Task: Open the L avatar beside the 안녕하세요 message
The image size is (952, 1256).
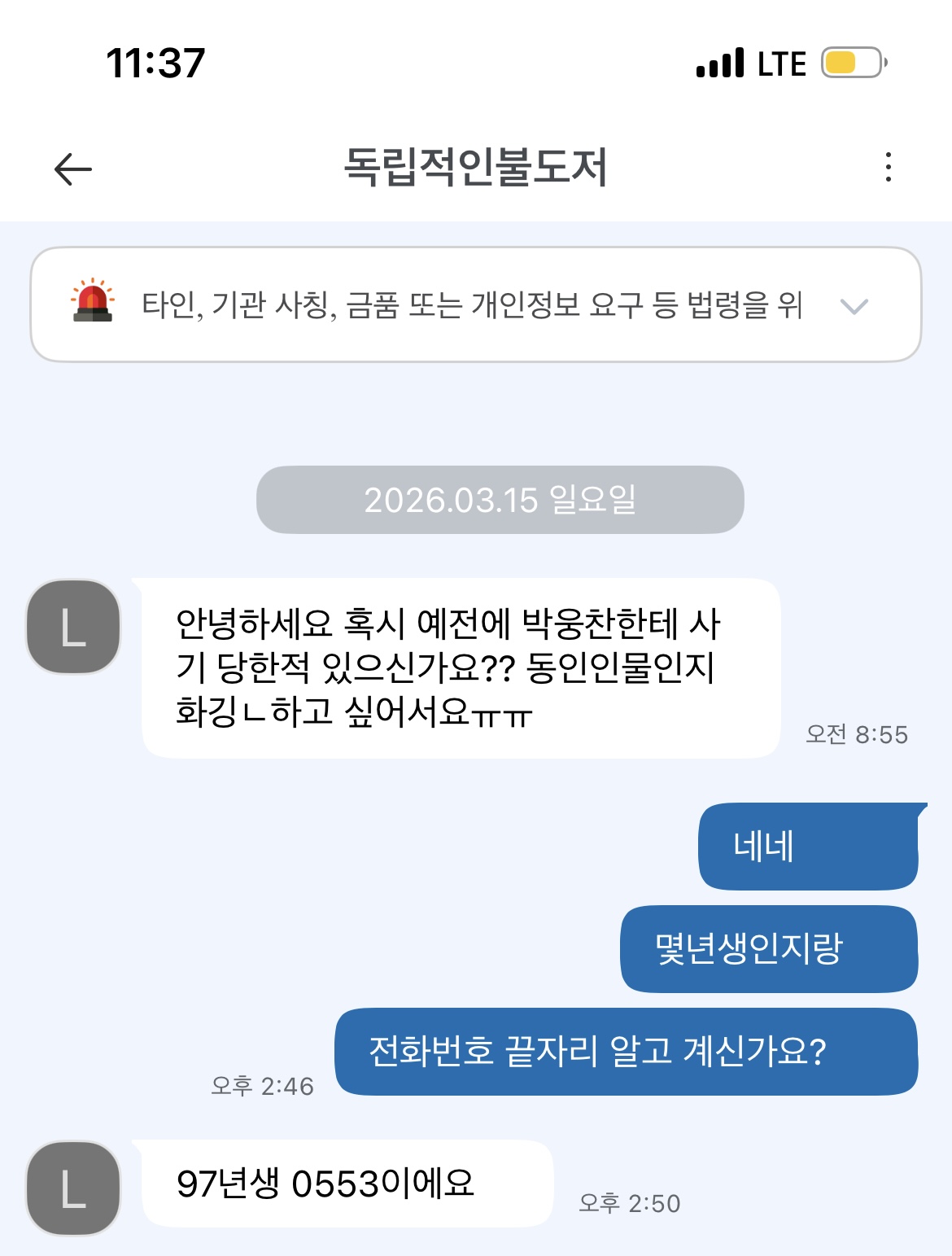Action: [x=73, y=627]
